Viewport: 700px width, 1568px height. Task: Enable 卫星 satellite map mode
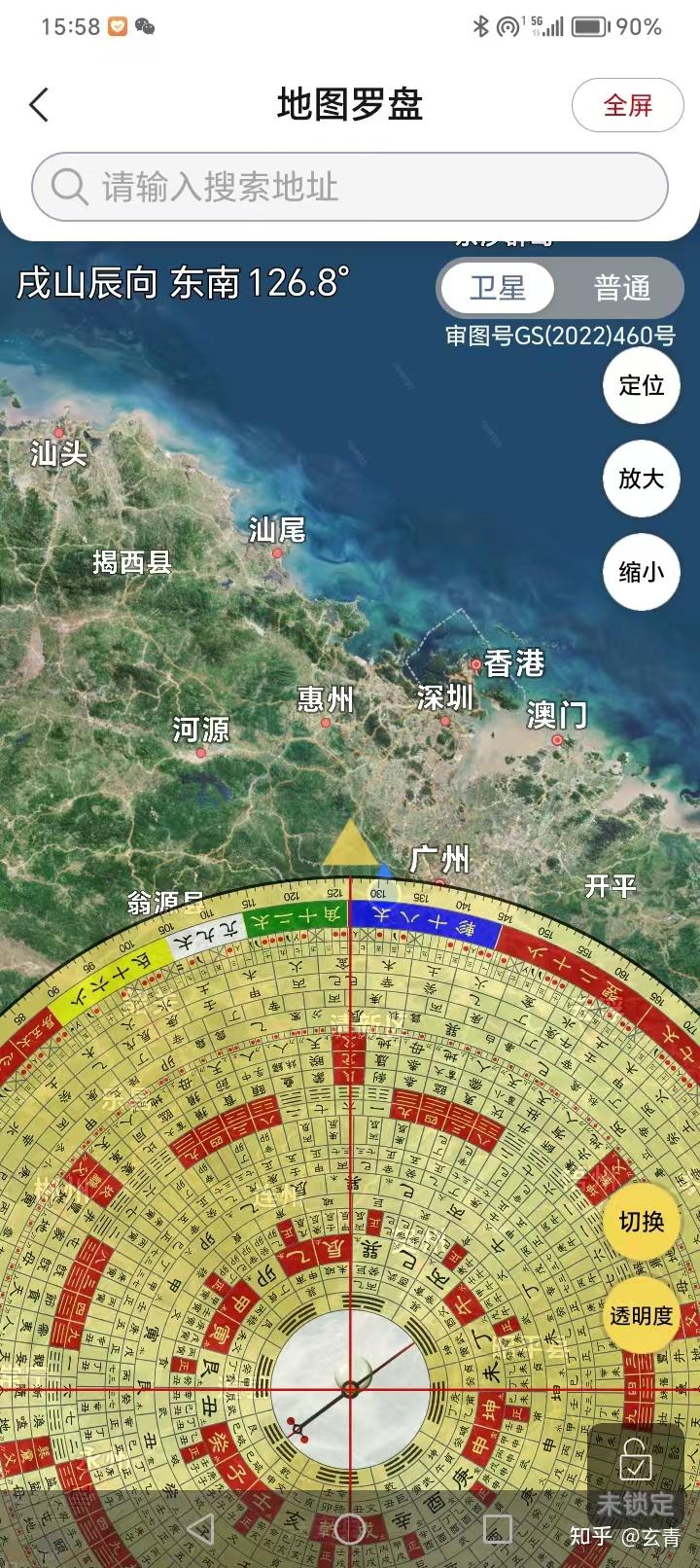click(498, 288)
